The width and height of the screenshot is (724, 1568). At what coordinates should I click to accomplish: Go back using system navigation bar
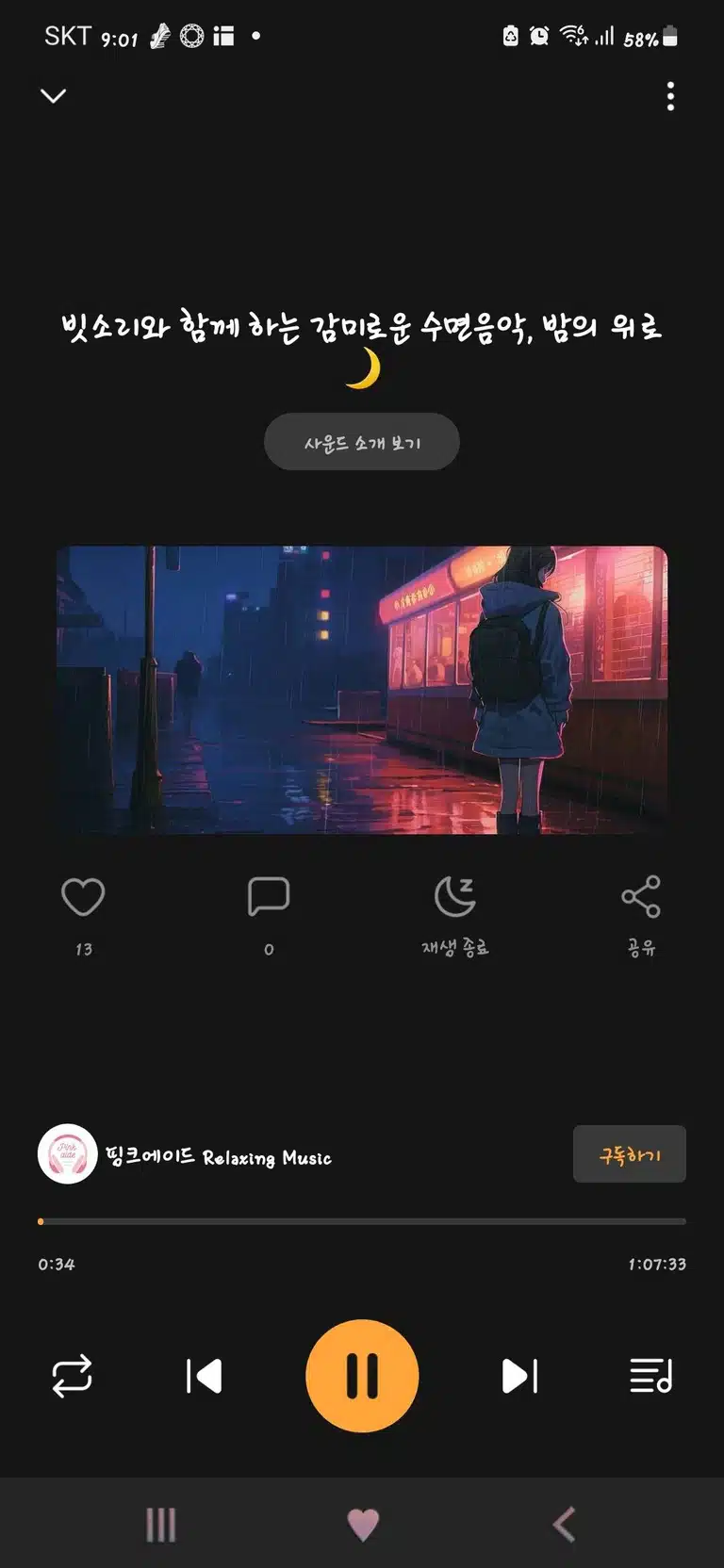point(564,1524)
